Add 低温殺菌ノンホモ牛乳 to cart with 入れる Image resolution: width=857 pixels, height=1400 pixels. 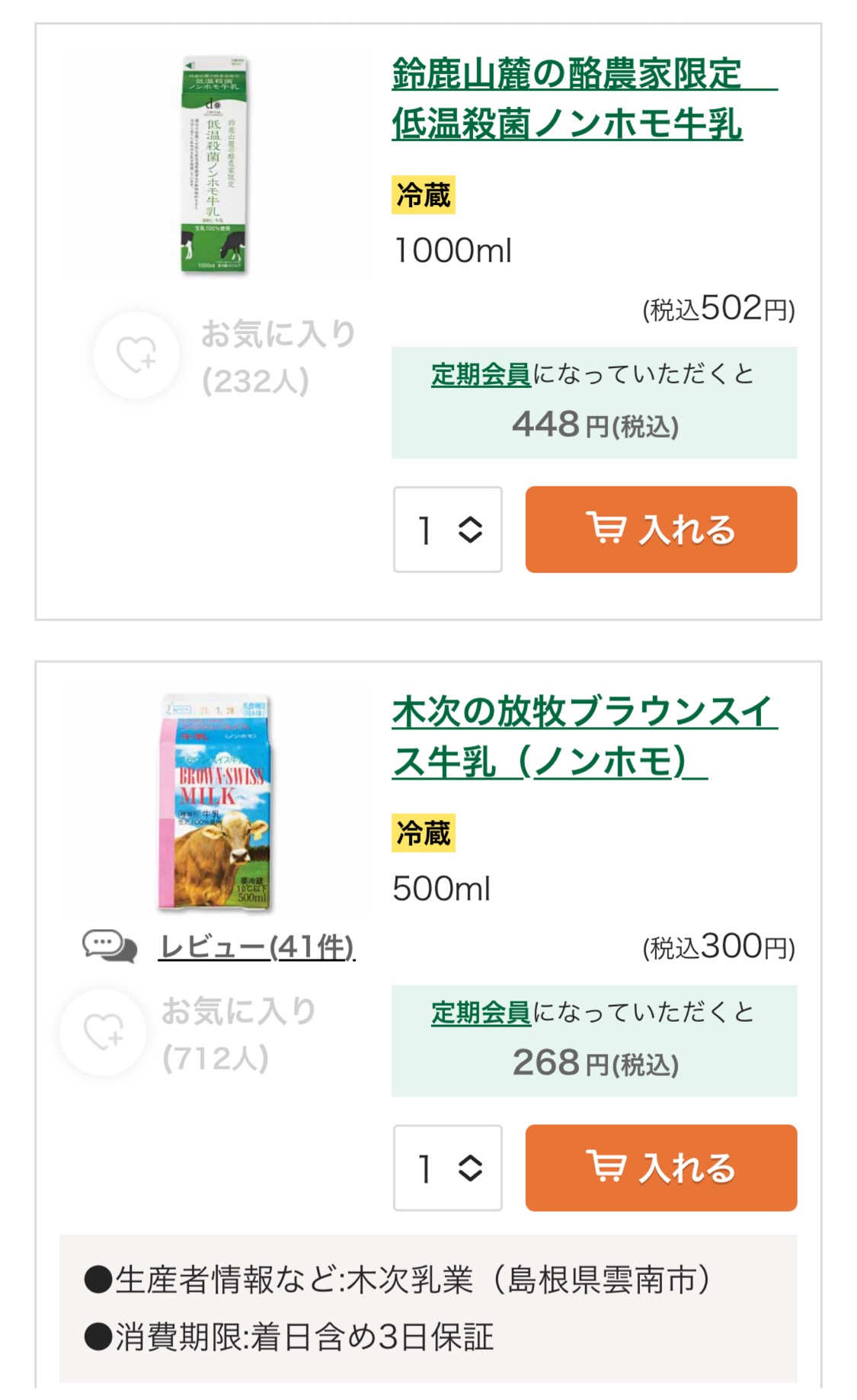pyautogui.click(x=661, y=530)
